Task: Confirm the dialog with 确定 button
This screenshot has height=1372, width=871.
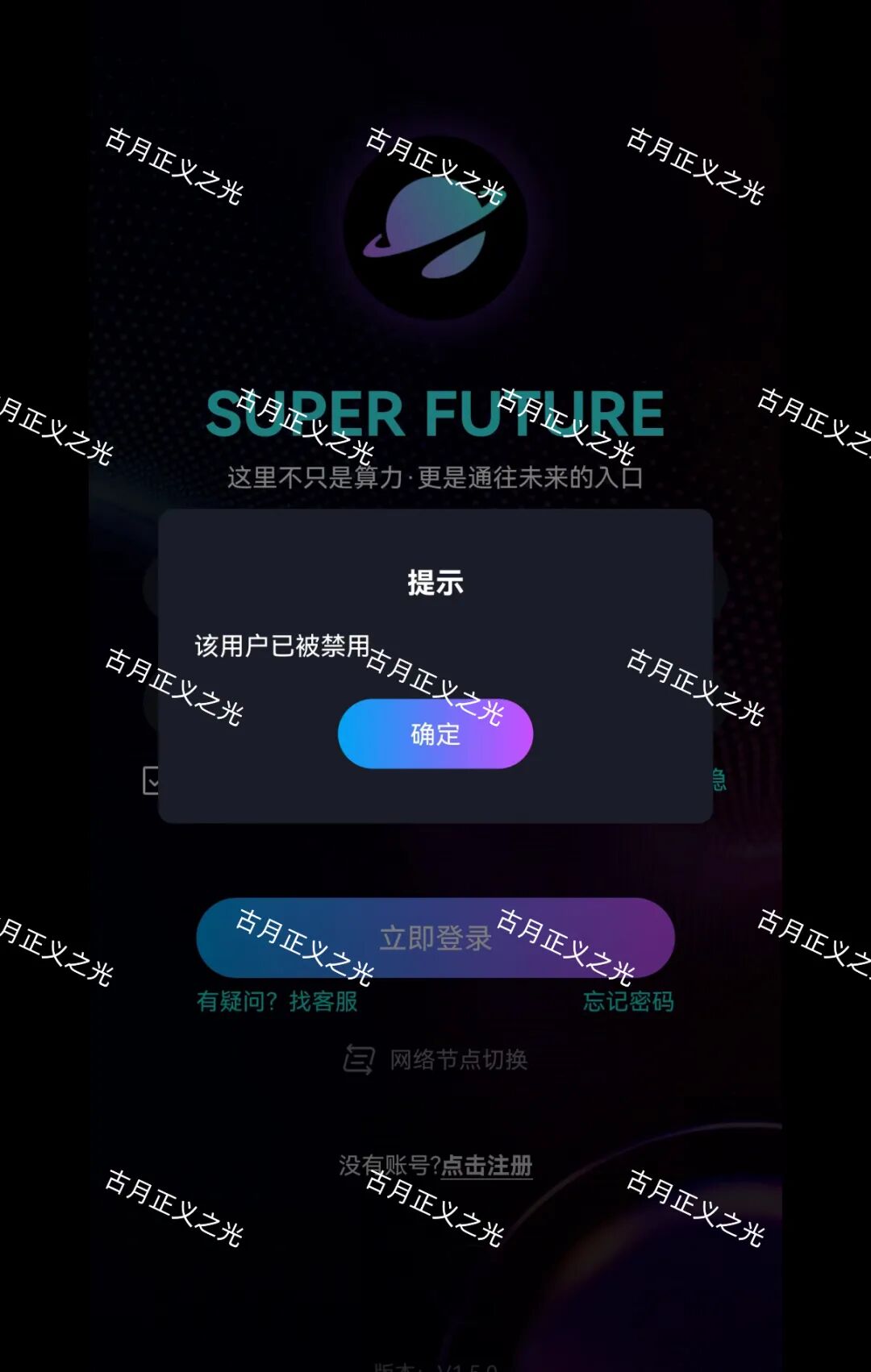Action: [435, 734]
